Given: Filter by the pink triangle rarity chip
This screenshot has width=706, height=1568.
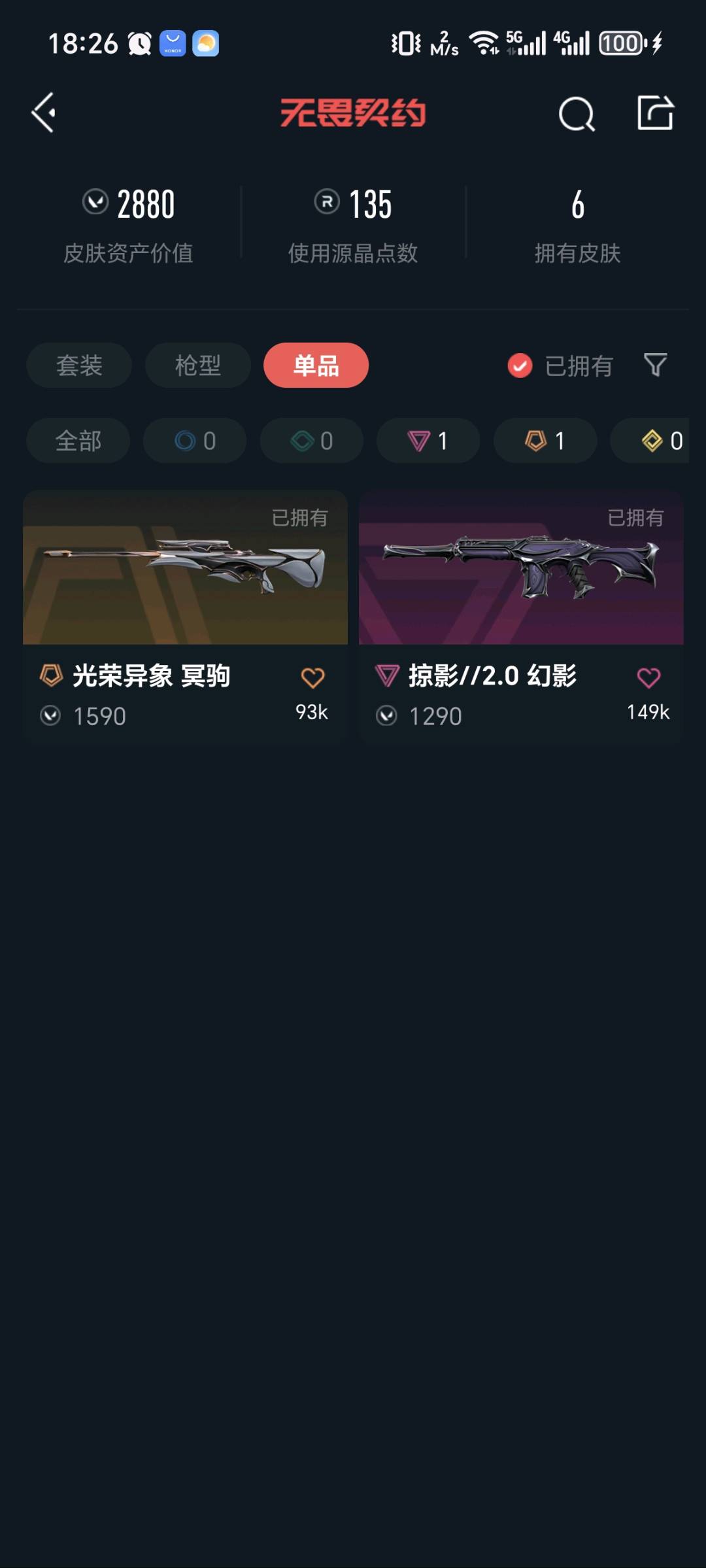Looking at the screenshot, I should (428, 441).
